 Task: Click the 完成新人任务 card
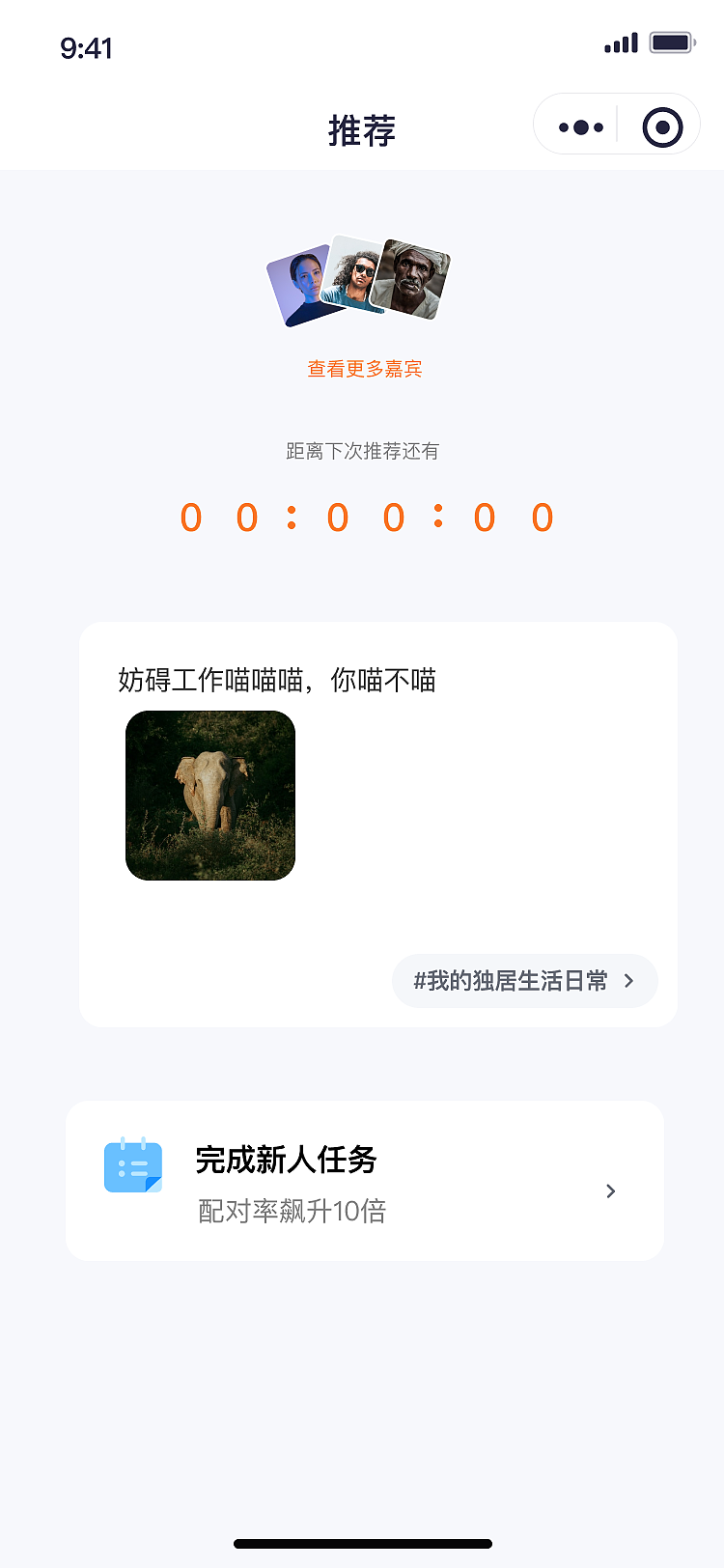click(x=362, y=1181)
